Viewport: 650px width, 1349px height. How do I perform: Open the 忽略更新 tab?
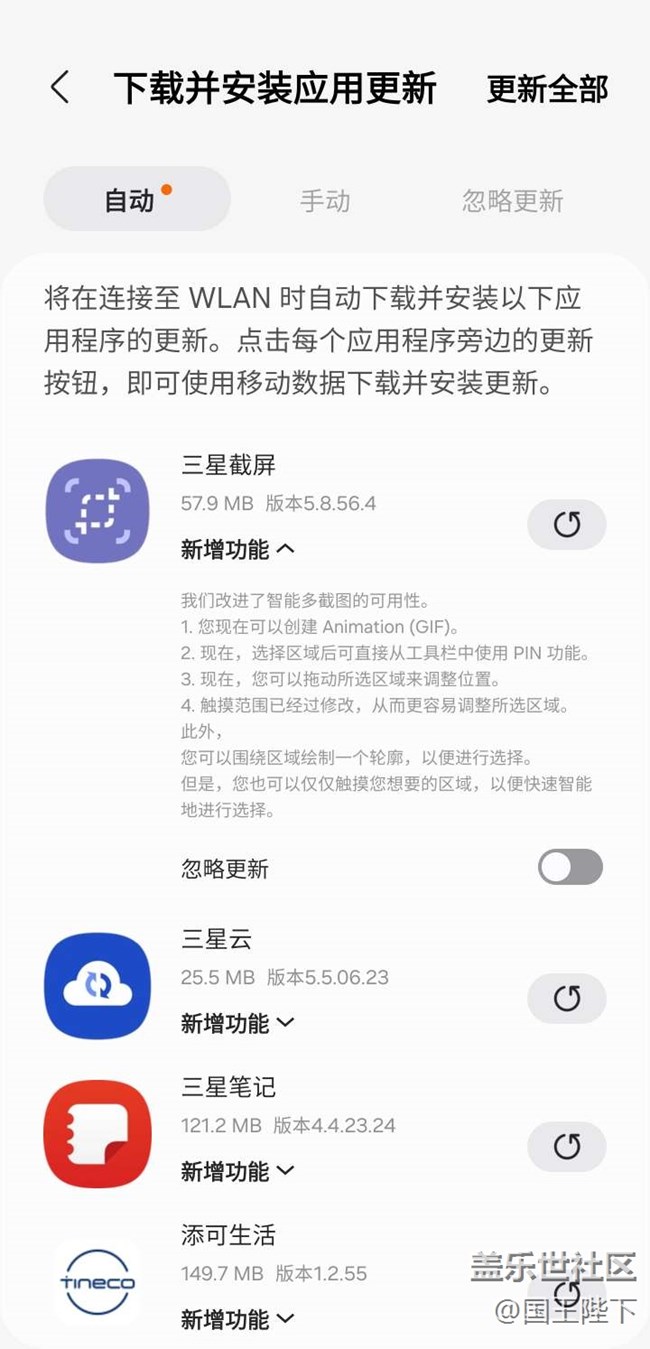[x=512, y=201]
